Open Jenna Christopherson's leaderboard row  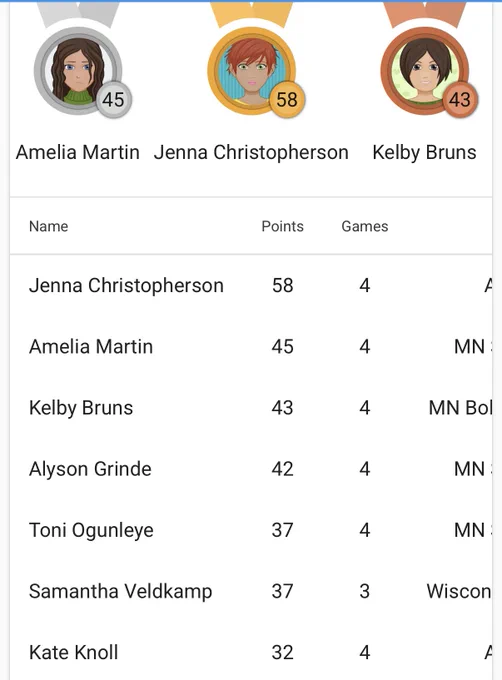251,285
